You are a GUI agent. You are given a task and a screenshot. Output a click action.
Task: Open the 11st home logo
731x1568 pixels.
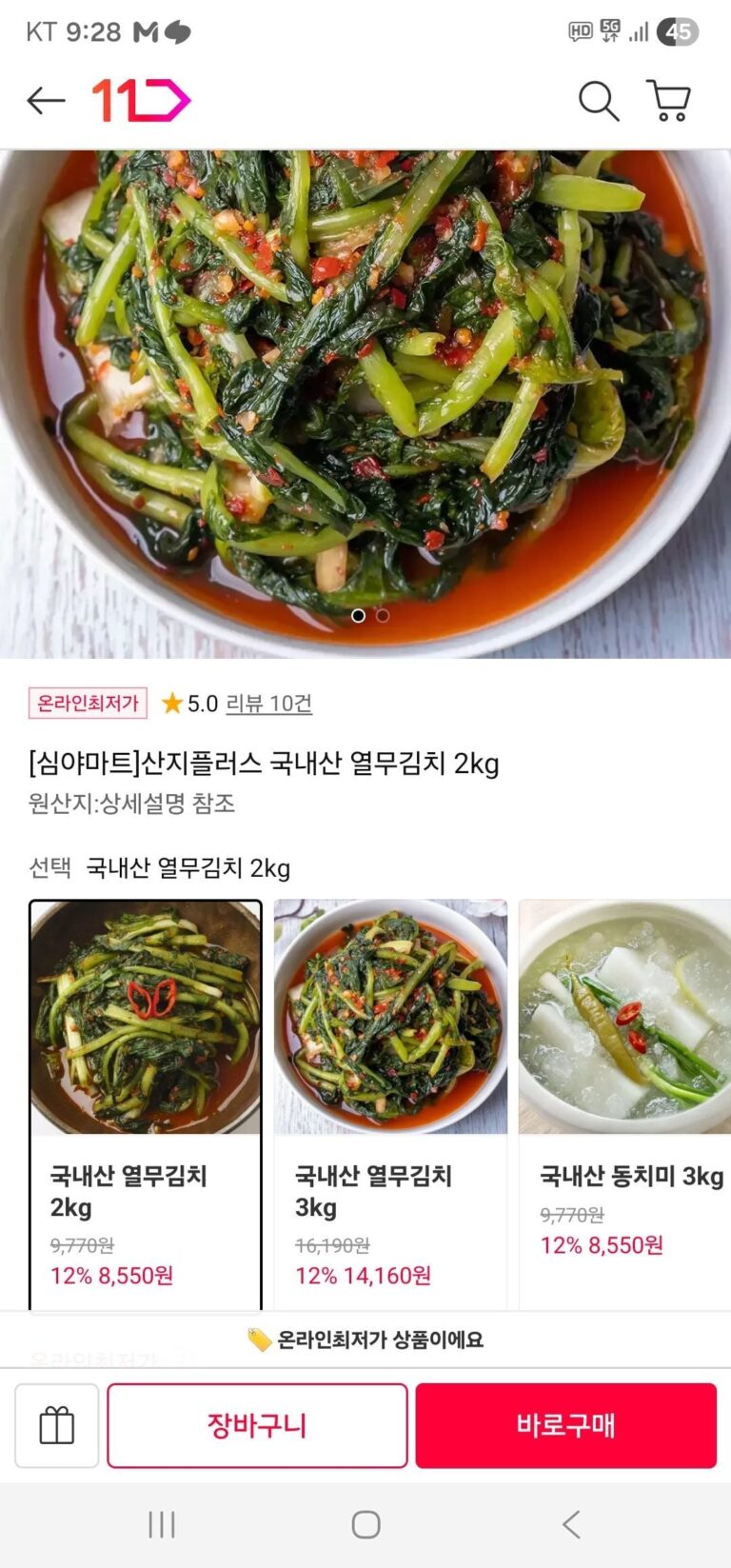tap(141, 101)
